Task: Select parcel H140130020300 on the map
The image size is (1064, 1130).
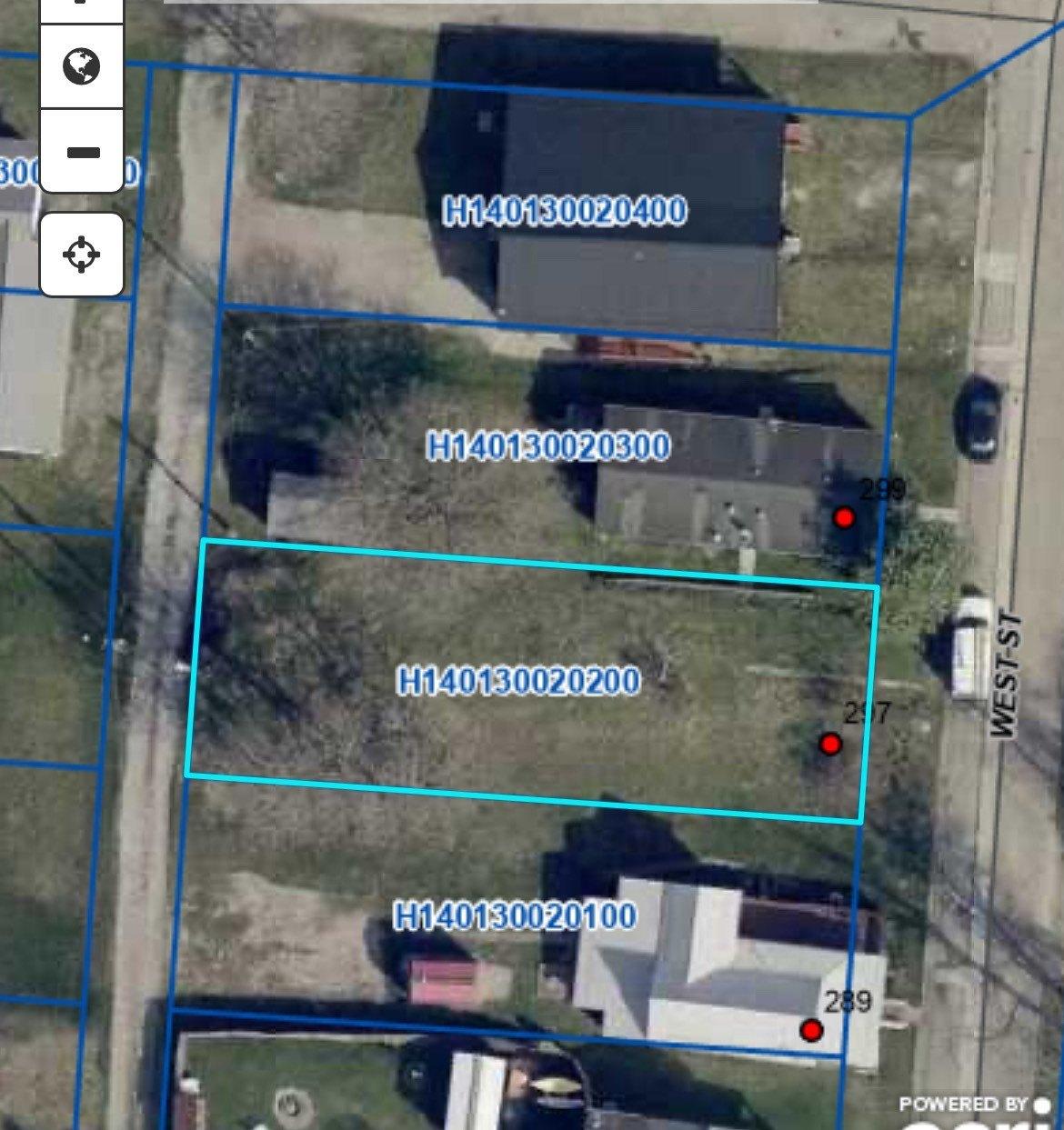Action: [x=548, y=446]
